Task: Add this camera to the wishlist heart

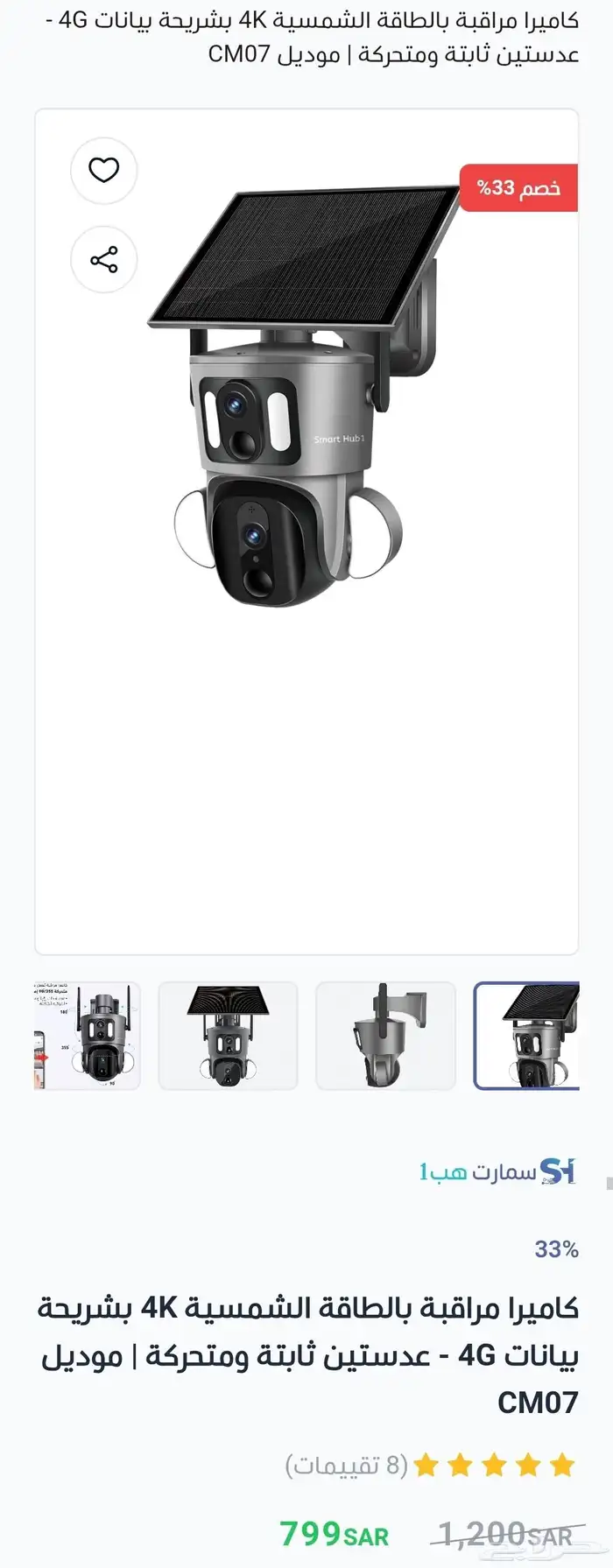Action: pyautogui.click(x=104, y=170)
